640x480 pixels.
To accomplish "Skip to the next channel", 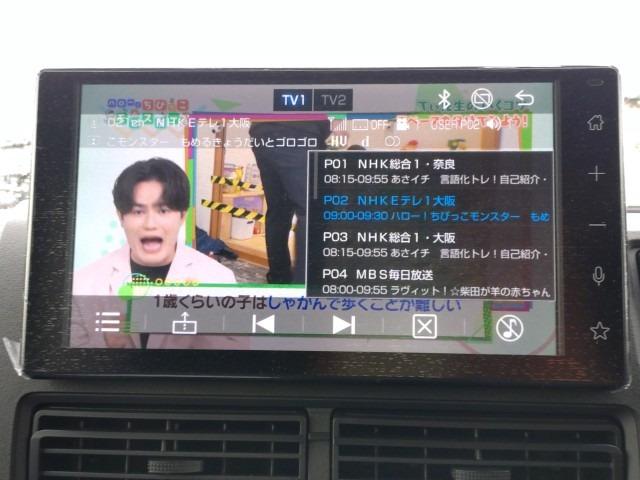I will click(343, 324).
